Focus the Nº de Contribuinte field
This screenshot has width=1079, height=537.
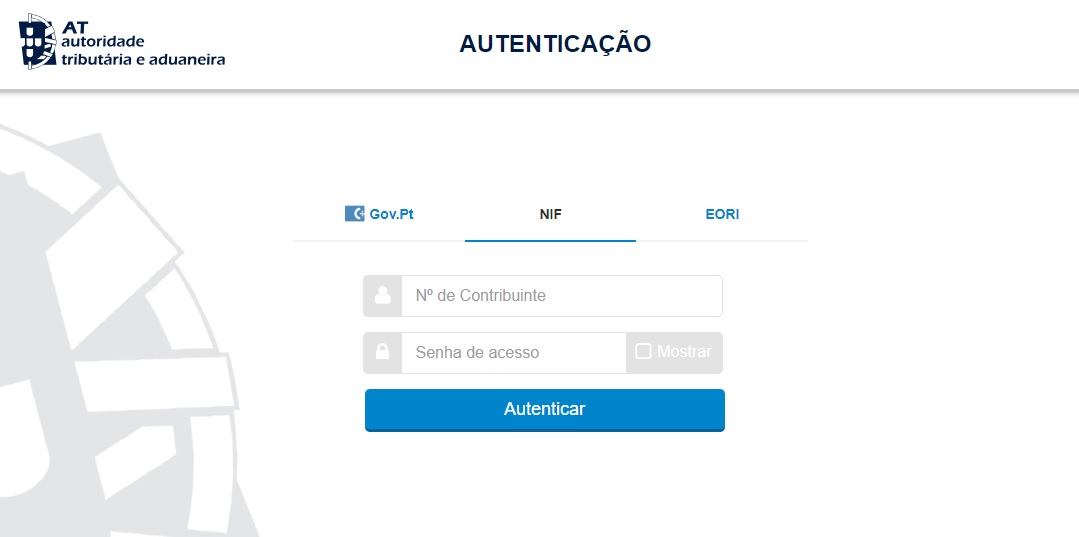[560, 296]
